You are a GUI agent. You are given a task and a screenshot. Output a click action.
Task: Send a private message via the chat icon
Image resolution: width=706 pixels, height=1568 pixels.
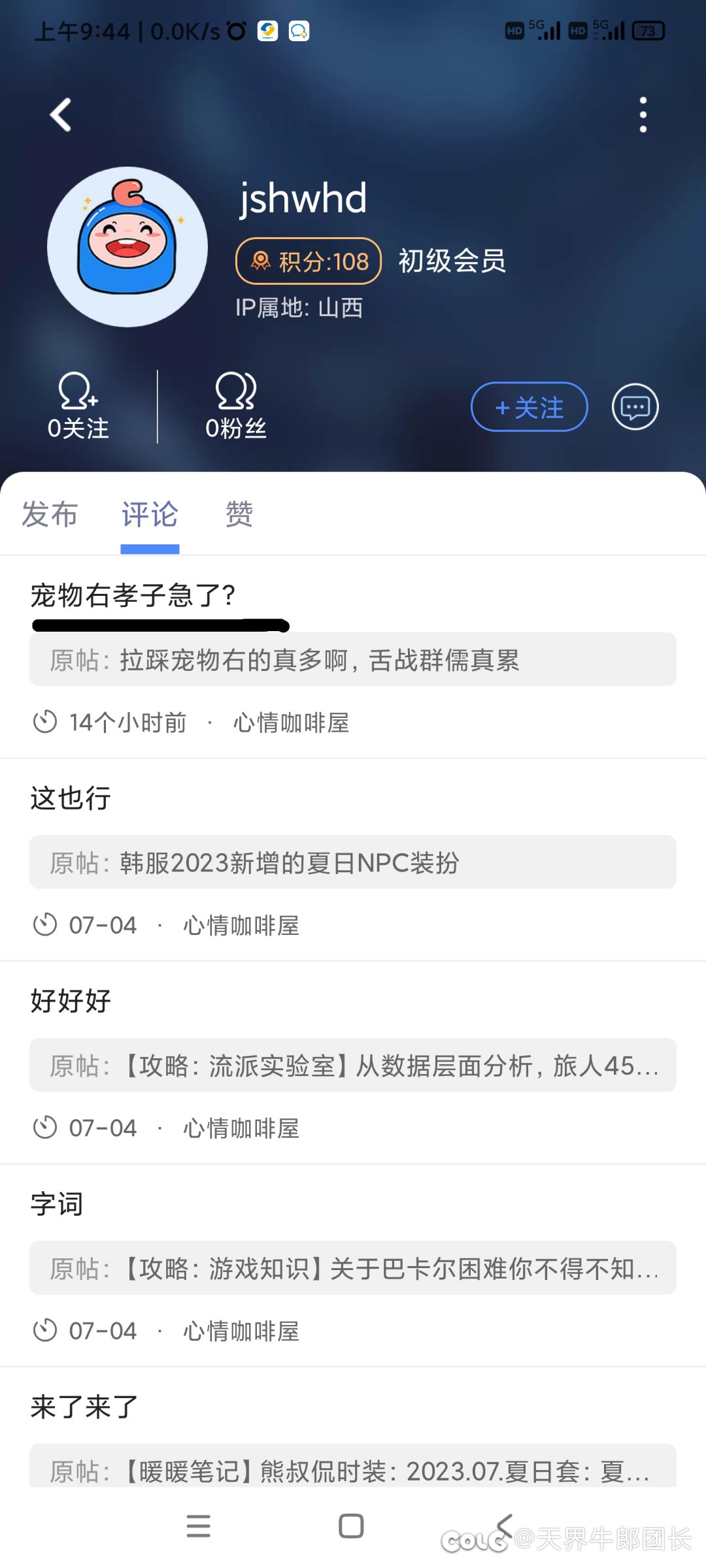(635, 407)
